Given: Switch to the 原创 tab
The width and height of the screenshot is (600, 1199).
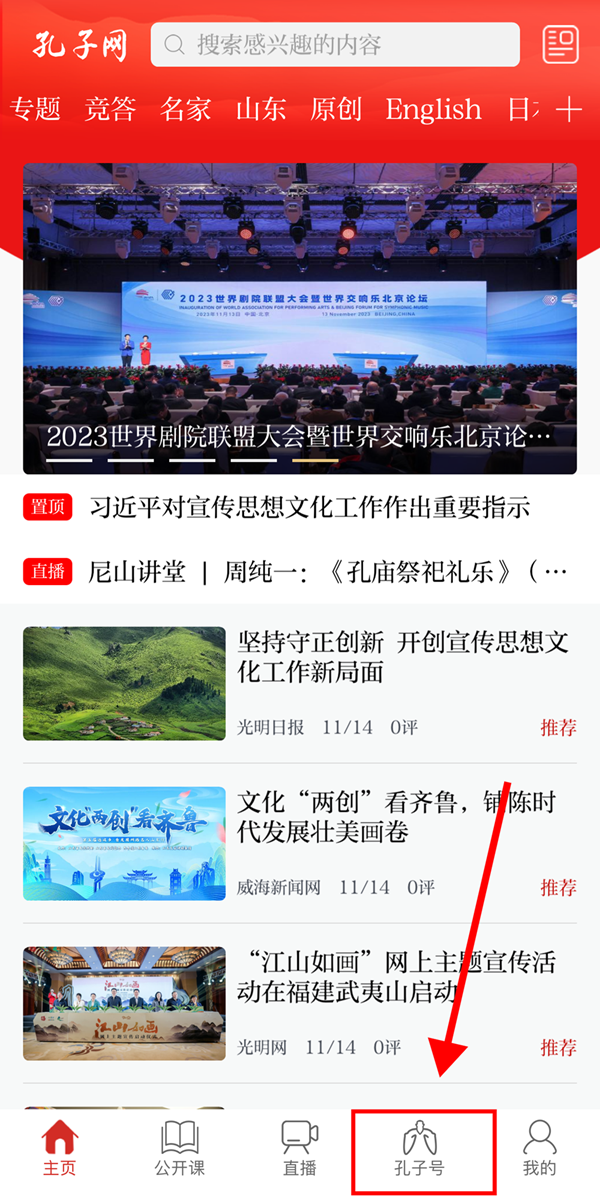Looking at the screenshot, I should (x=336, y=109).
